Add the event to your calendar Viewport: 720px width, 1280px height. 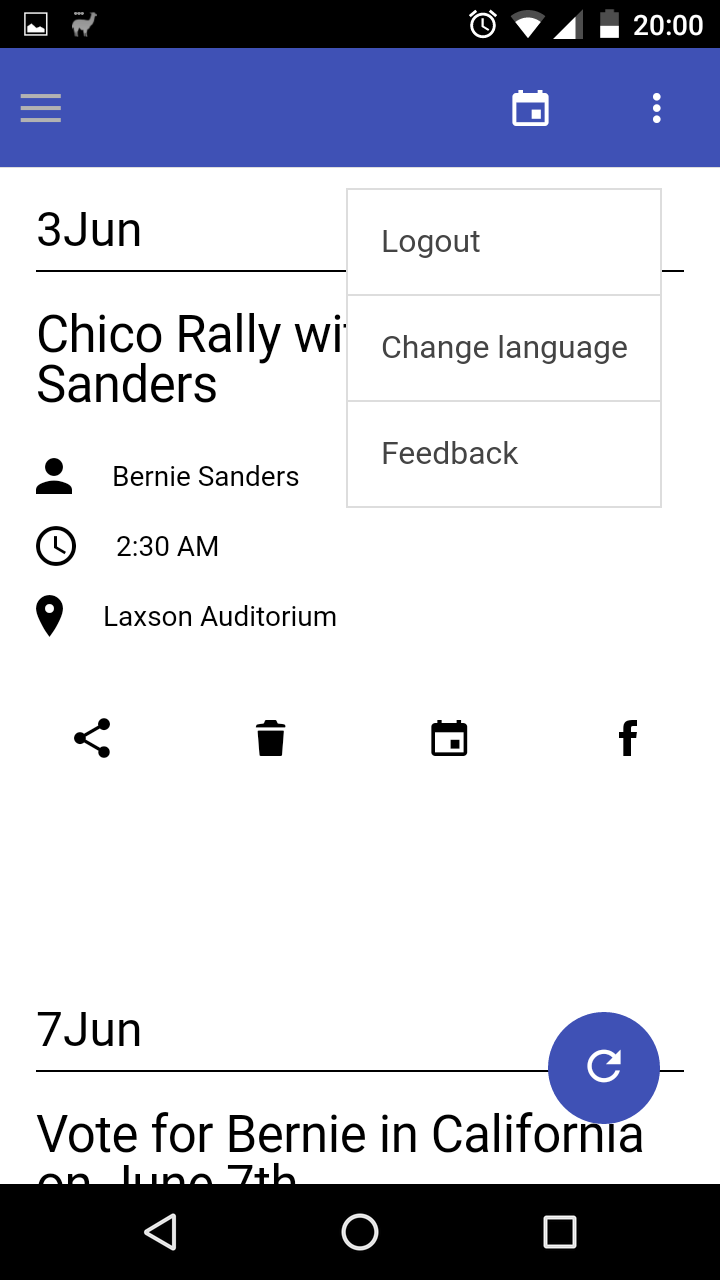coord(449,738)
